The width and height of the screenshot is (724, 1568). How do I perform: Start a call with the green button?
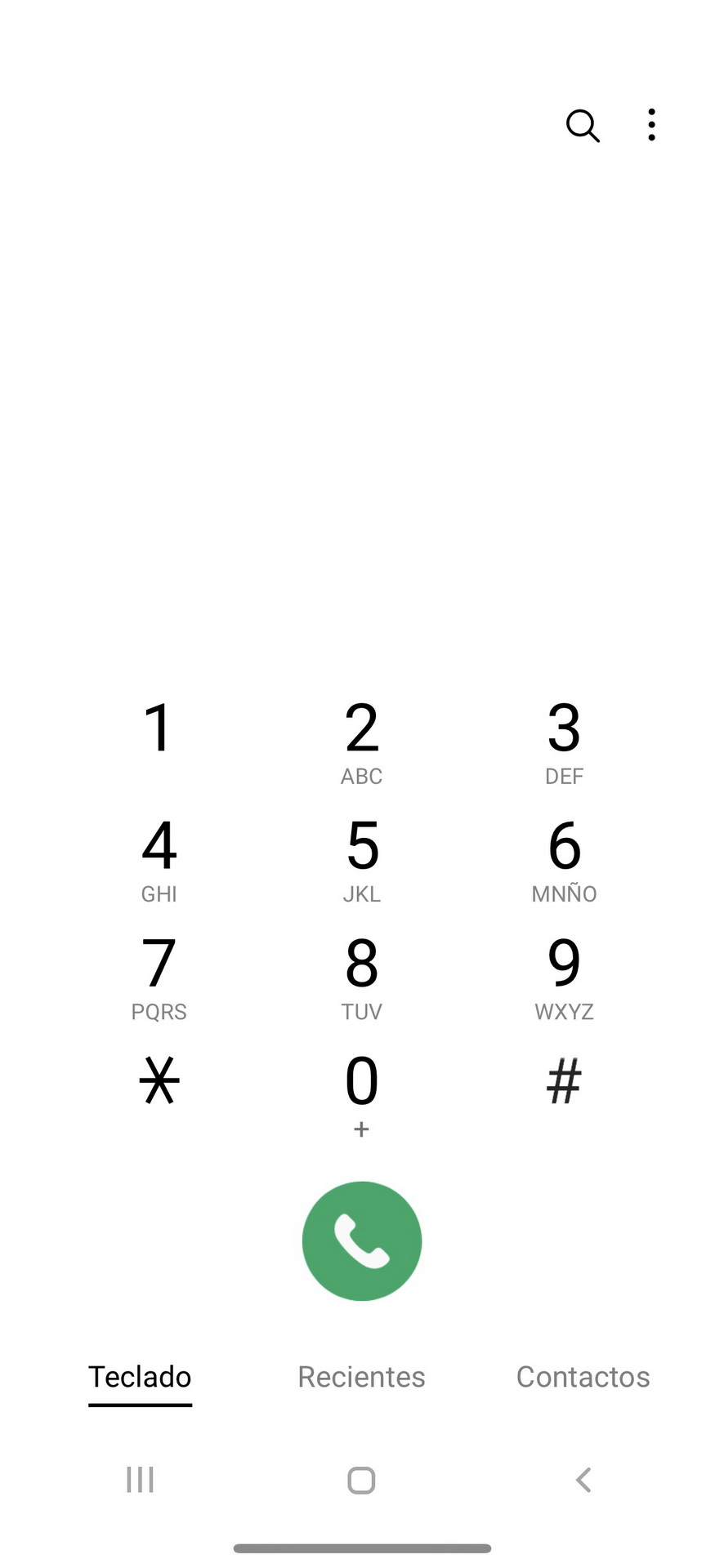(362, 1241)
